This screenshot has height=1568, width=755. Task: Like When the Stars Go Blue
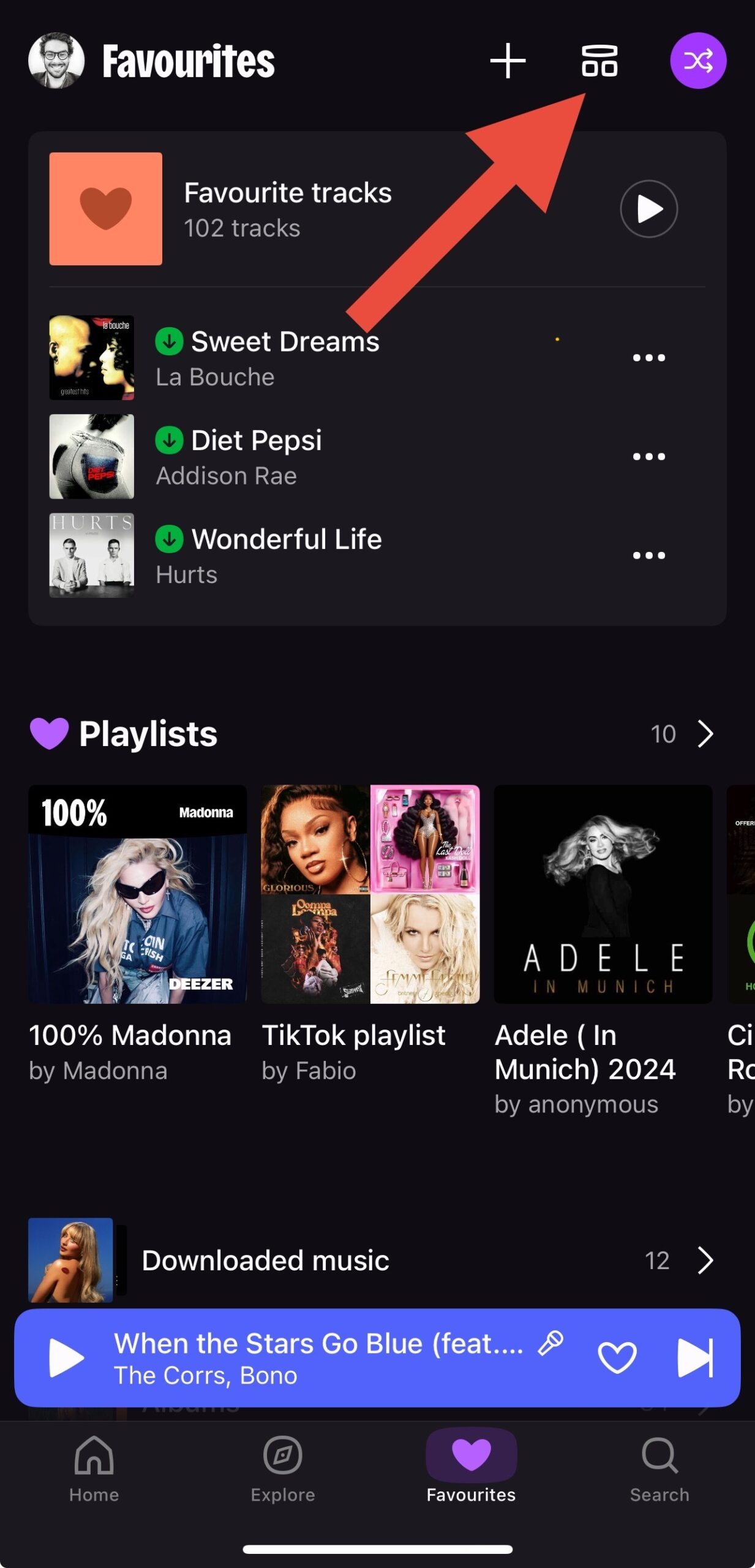point(617,1358)
